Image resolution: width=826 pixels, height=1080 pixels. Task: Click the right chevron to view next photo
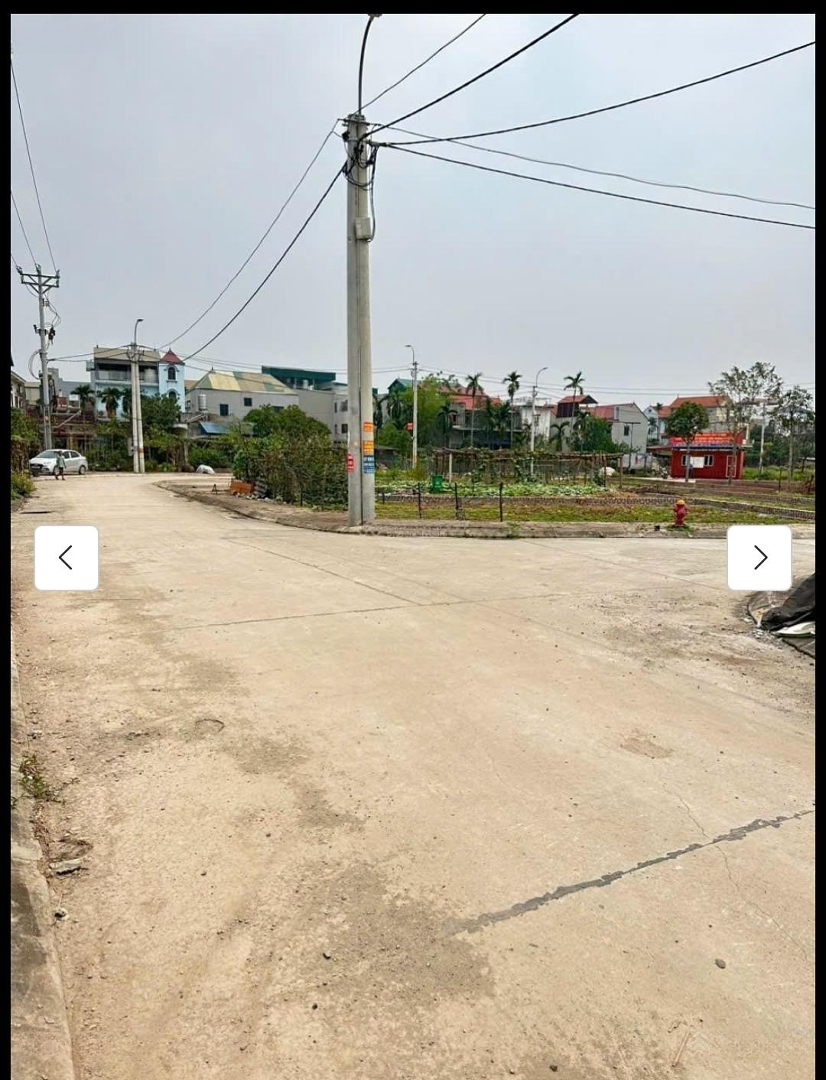[x=760, y=557]
